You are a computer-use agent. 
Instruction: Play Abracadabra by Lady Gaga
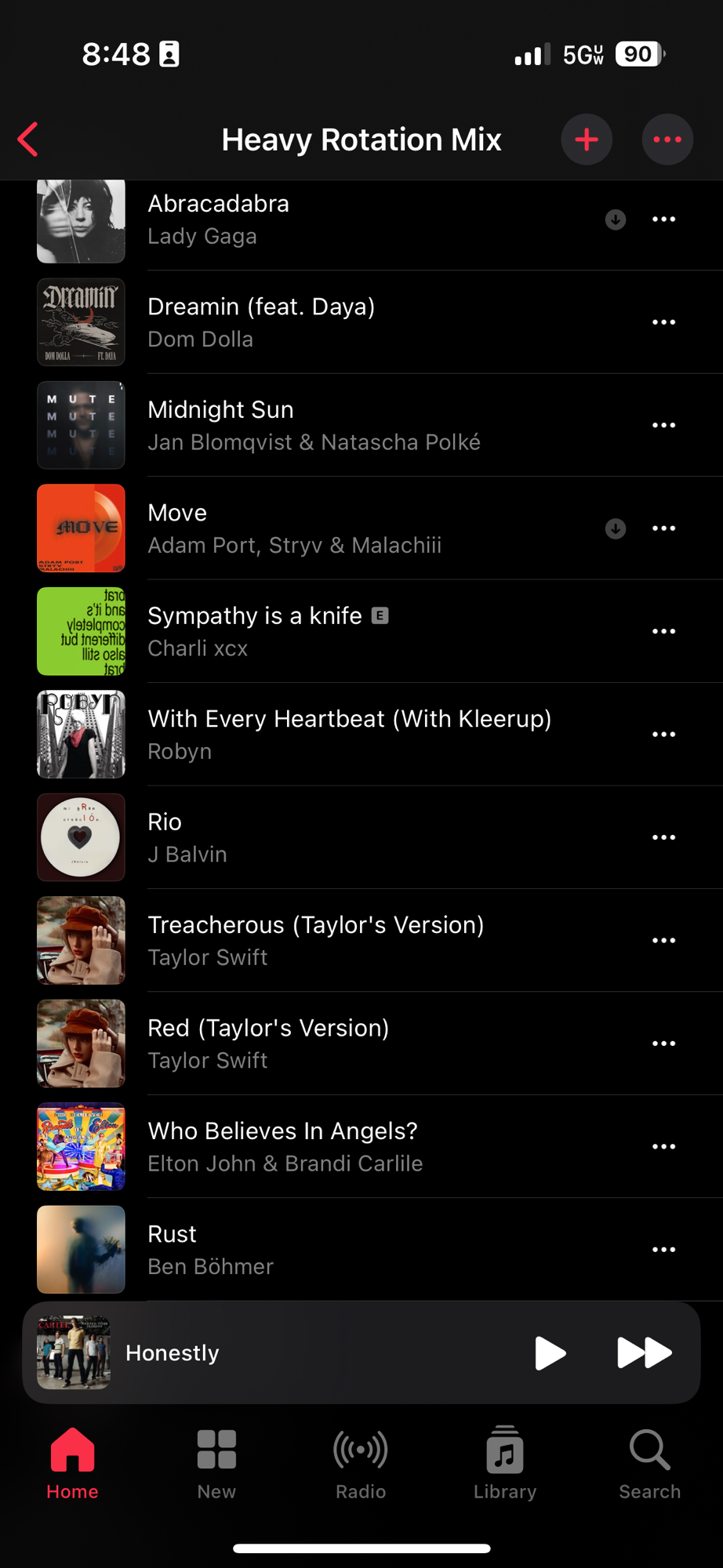(314, 220)
